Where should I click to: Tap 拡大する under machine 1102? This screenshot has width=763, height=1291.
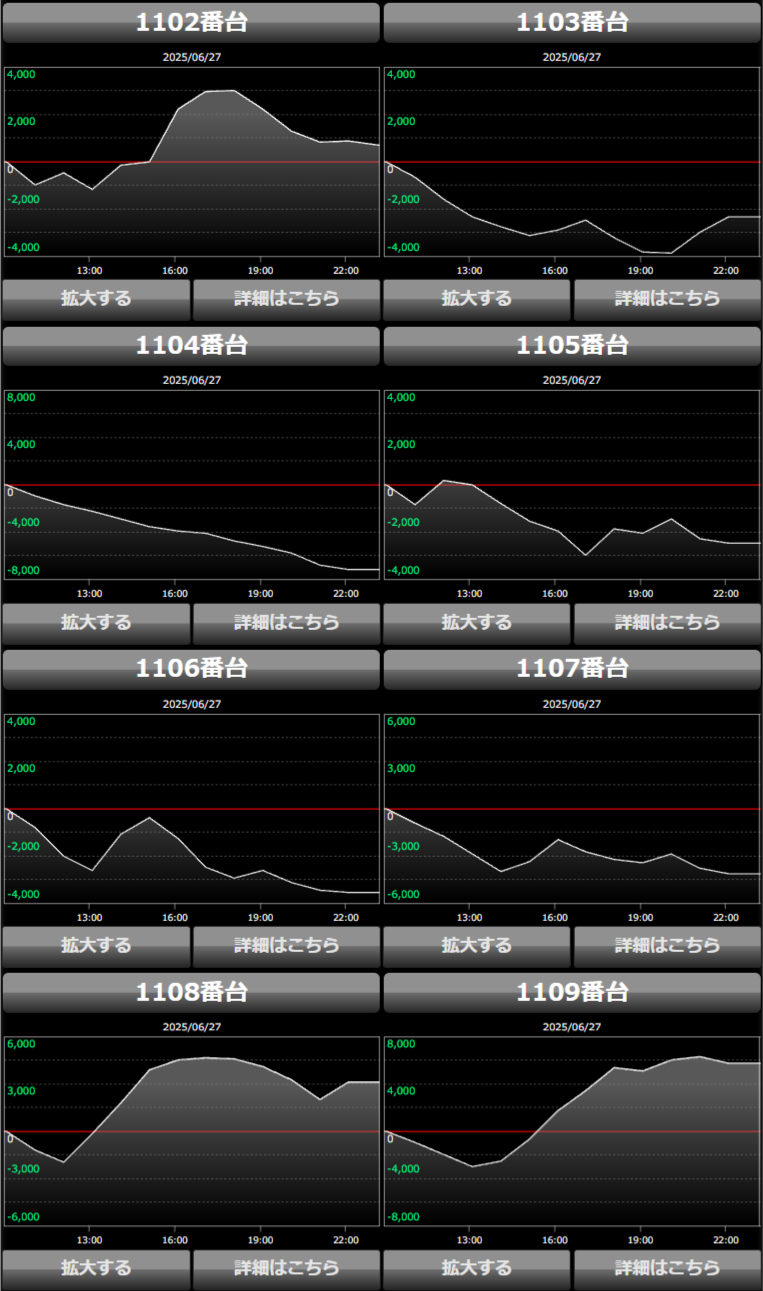point(96,298)
